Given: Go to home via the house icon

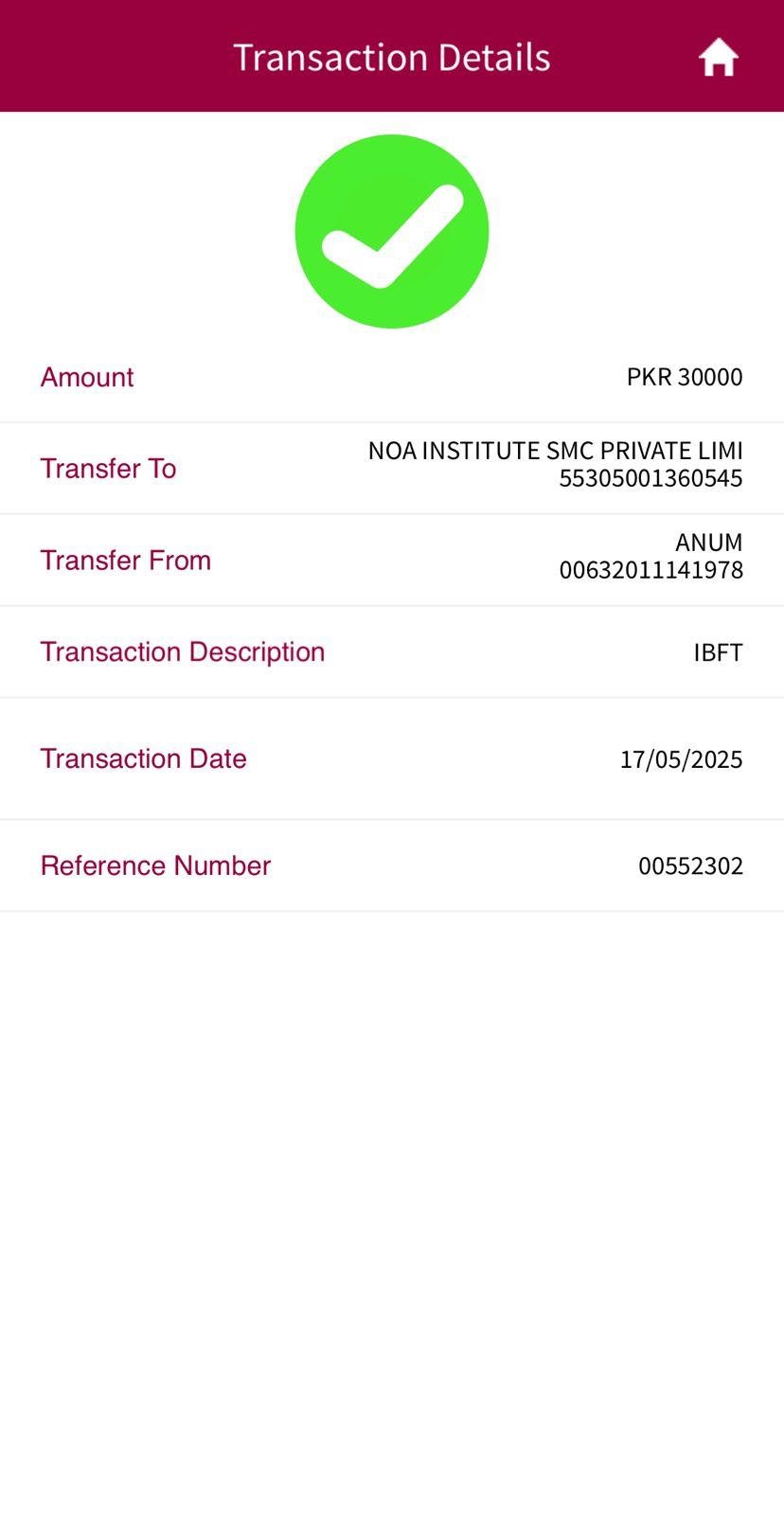Looking at the screenshot, I should click(x=719, y=58).
